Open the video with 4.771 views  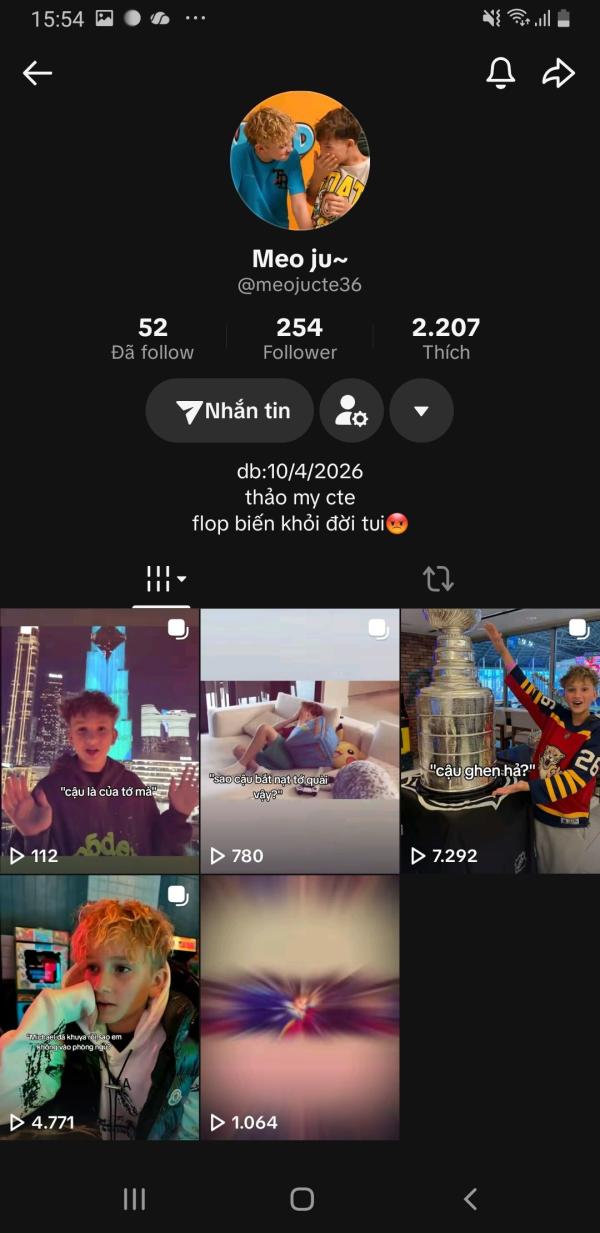[x=99, y=1007]
